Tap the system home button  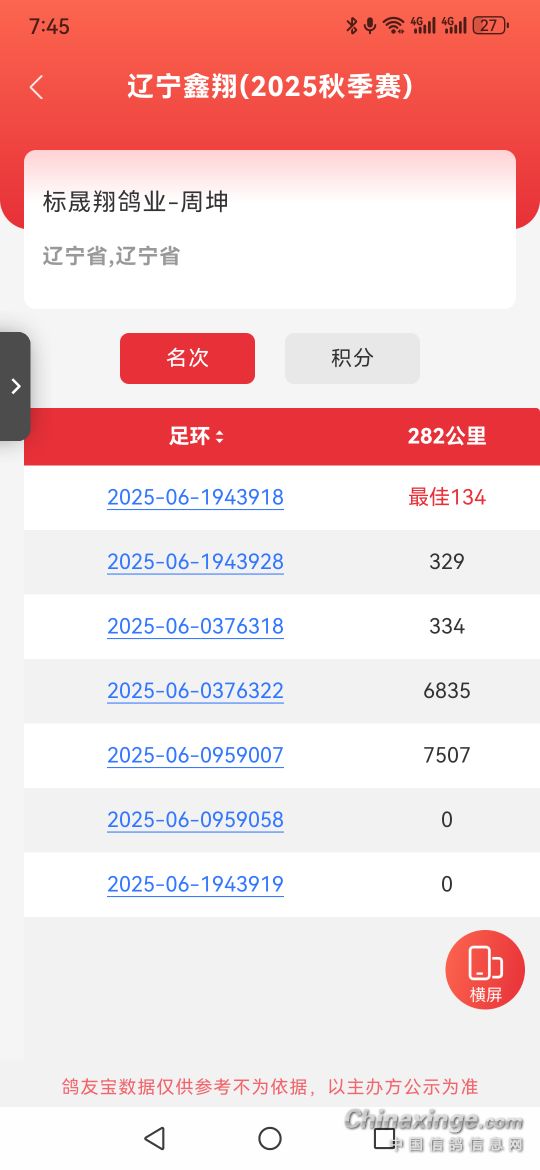coord(270,1138)
